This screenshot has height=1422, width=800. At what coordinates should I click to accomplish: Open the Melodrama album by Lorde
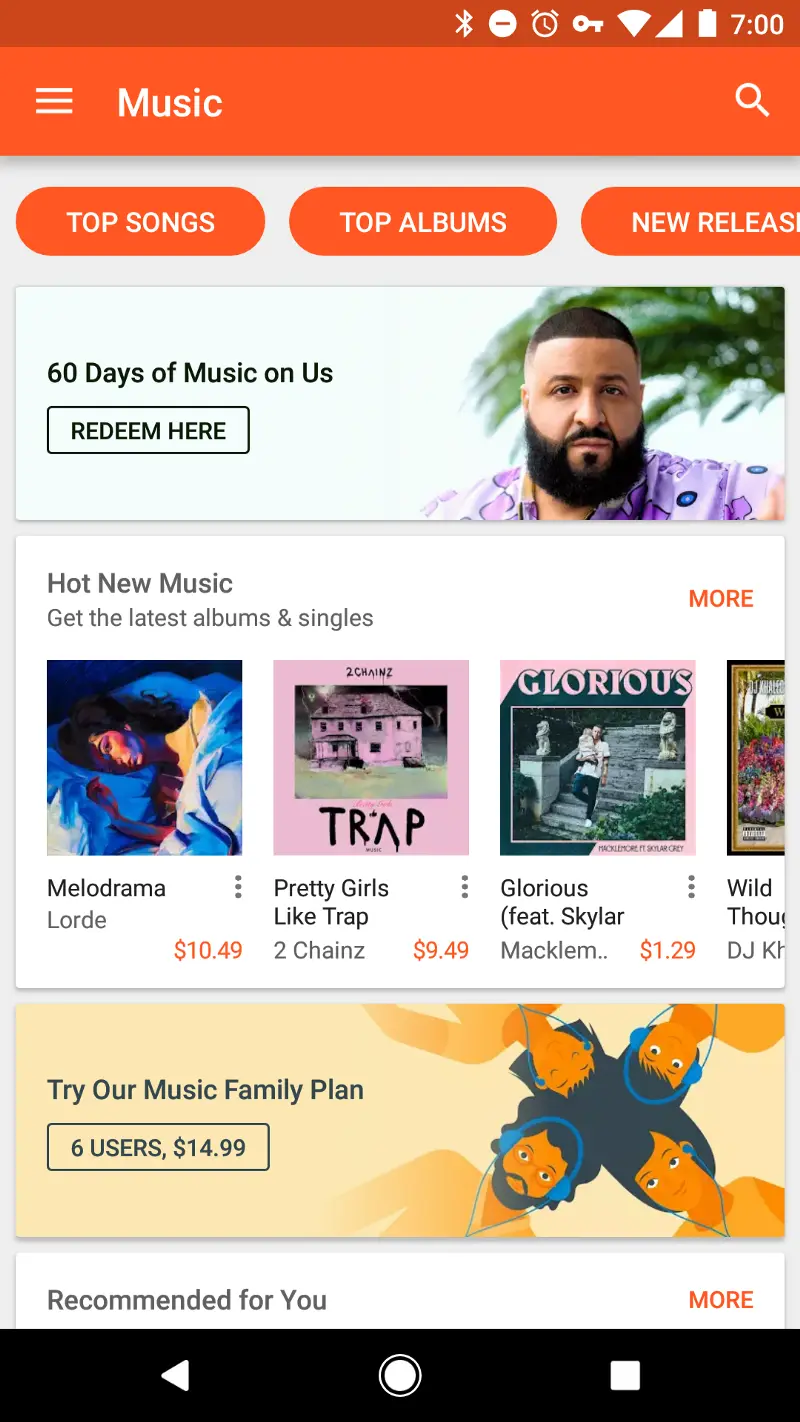tap(144, 757)
